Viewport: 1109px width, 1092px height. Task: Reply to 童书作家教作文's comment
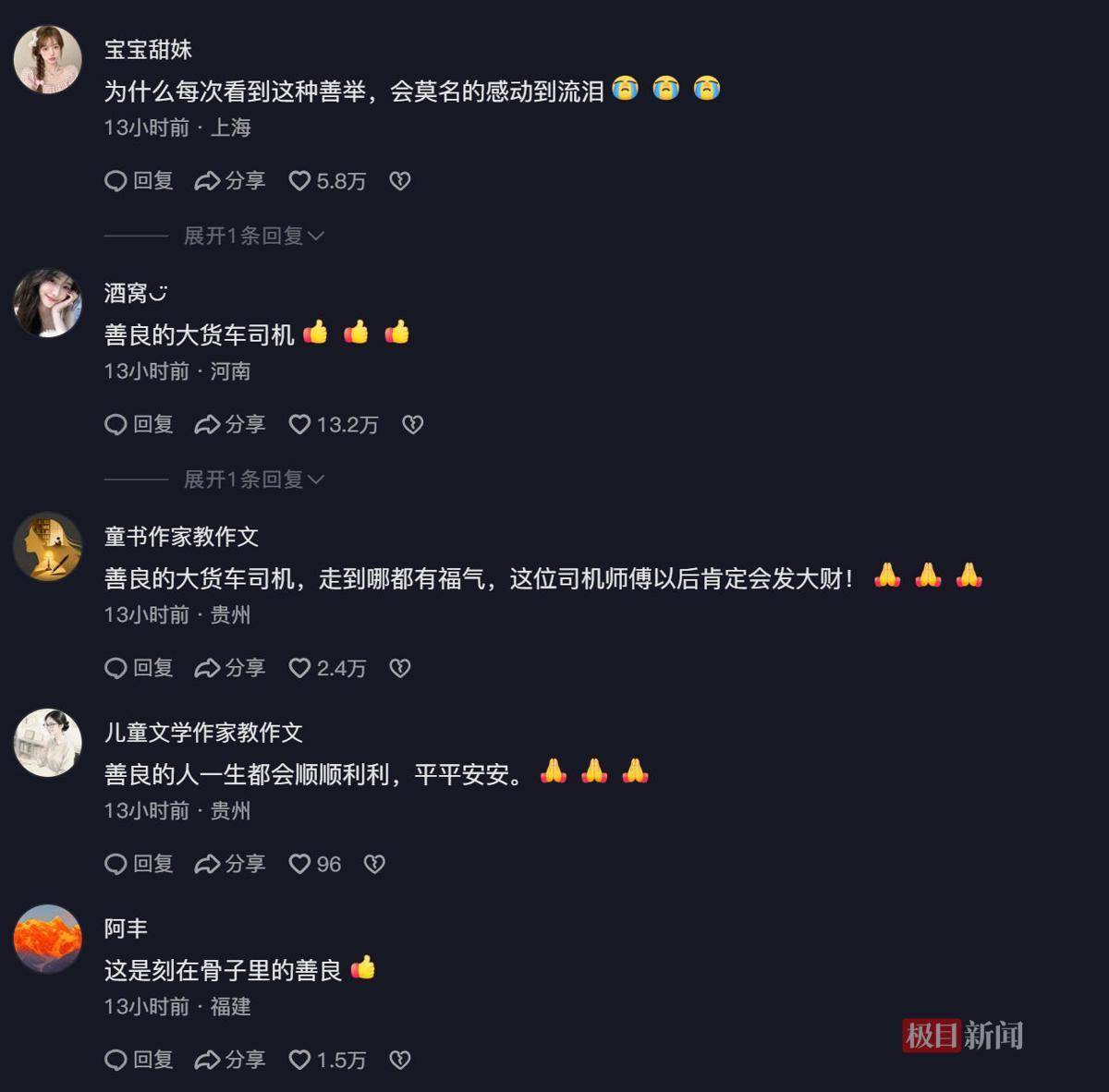point(139,668)
